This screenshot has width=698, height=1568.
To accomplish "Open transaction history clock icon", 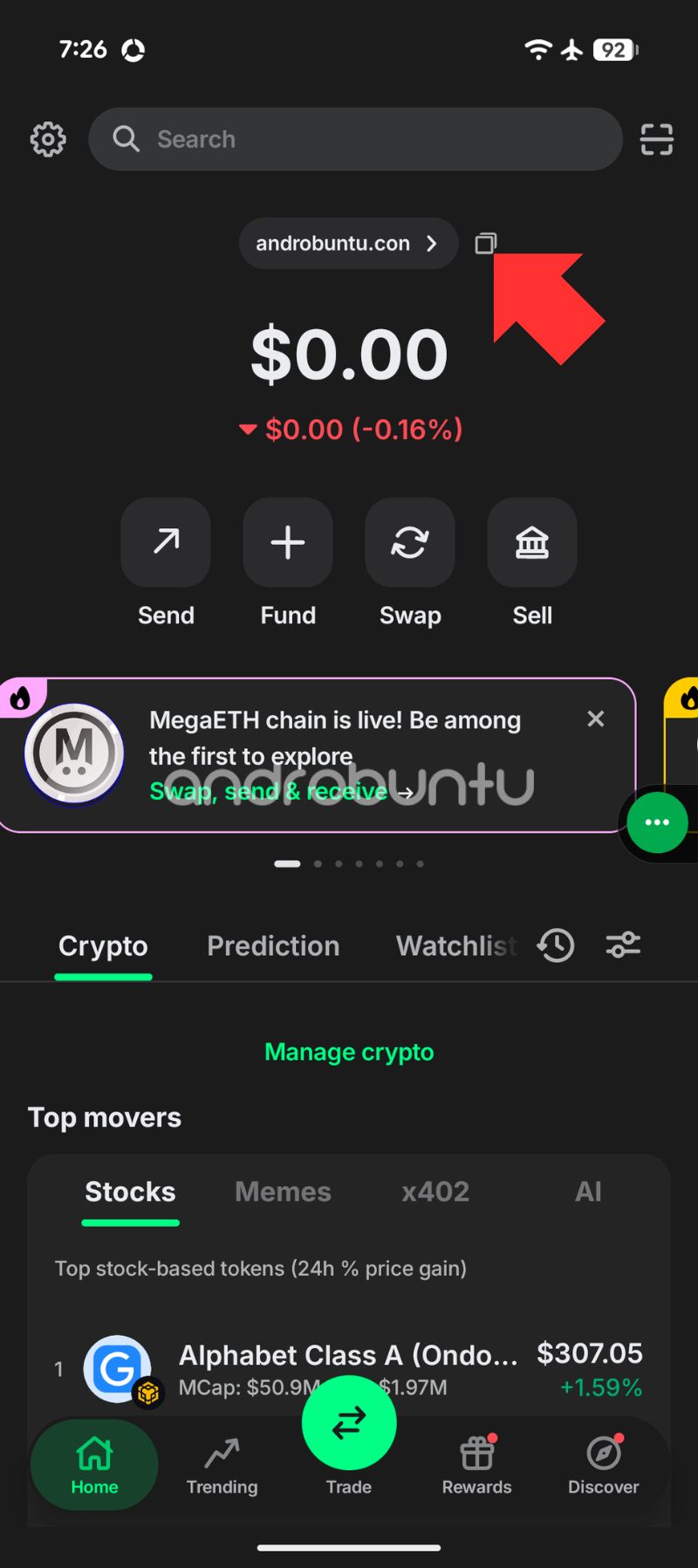I will point(556,946).
